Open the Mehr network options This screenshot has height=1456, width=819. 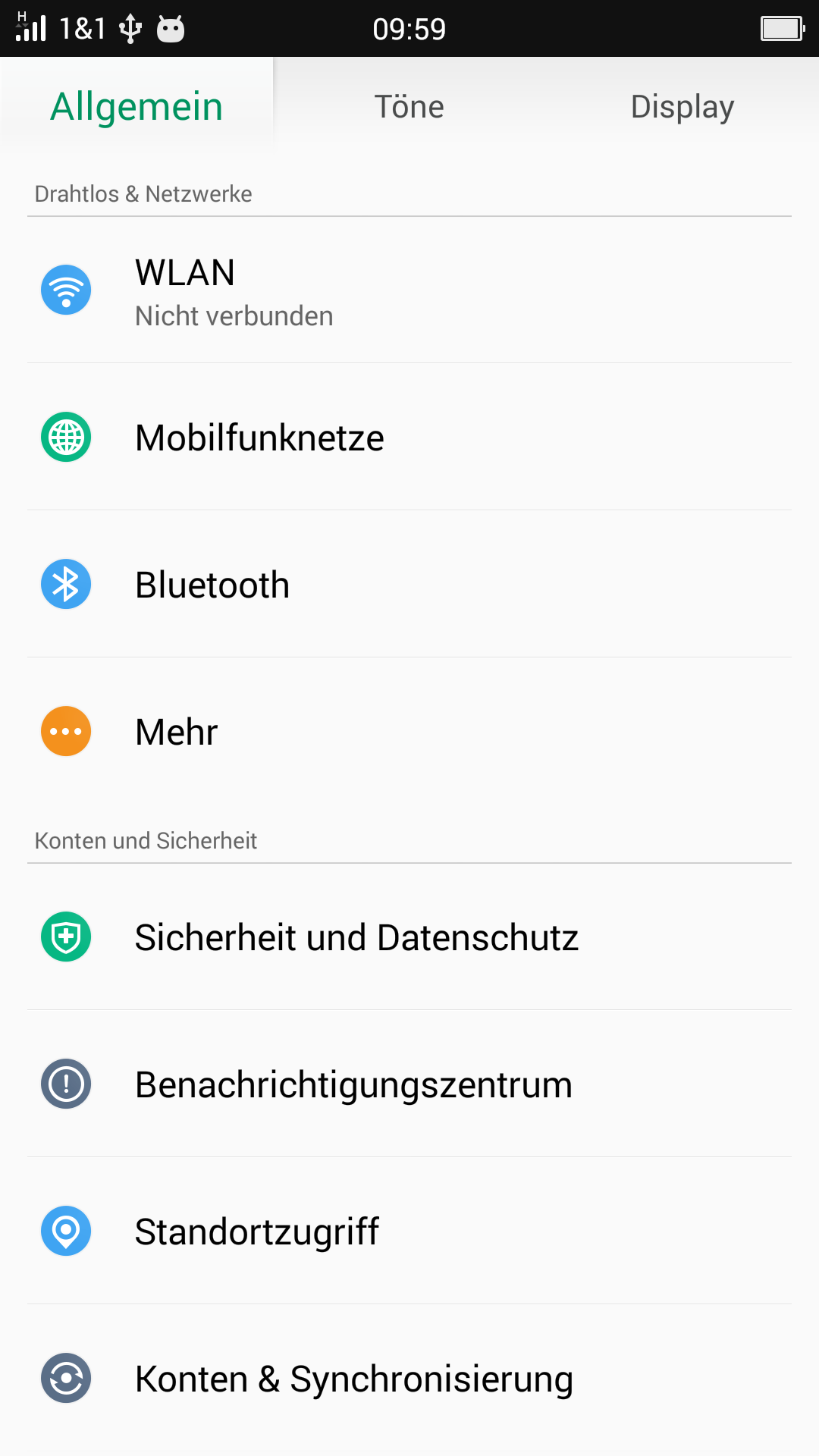[x=409, y=731]
